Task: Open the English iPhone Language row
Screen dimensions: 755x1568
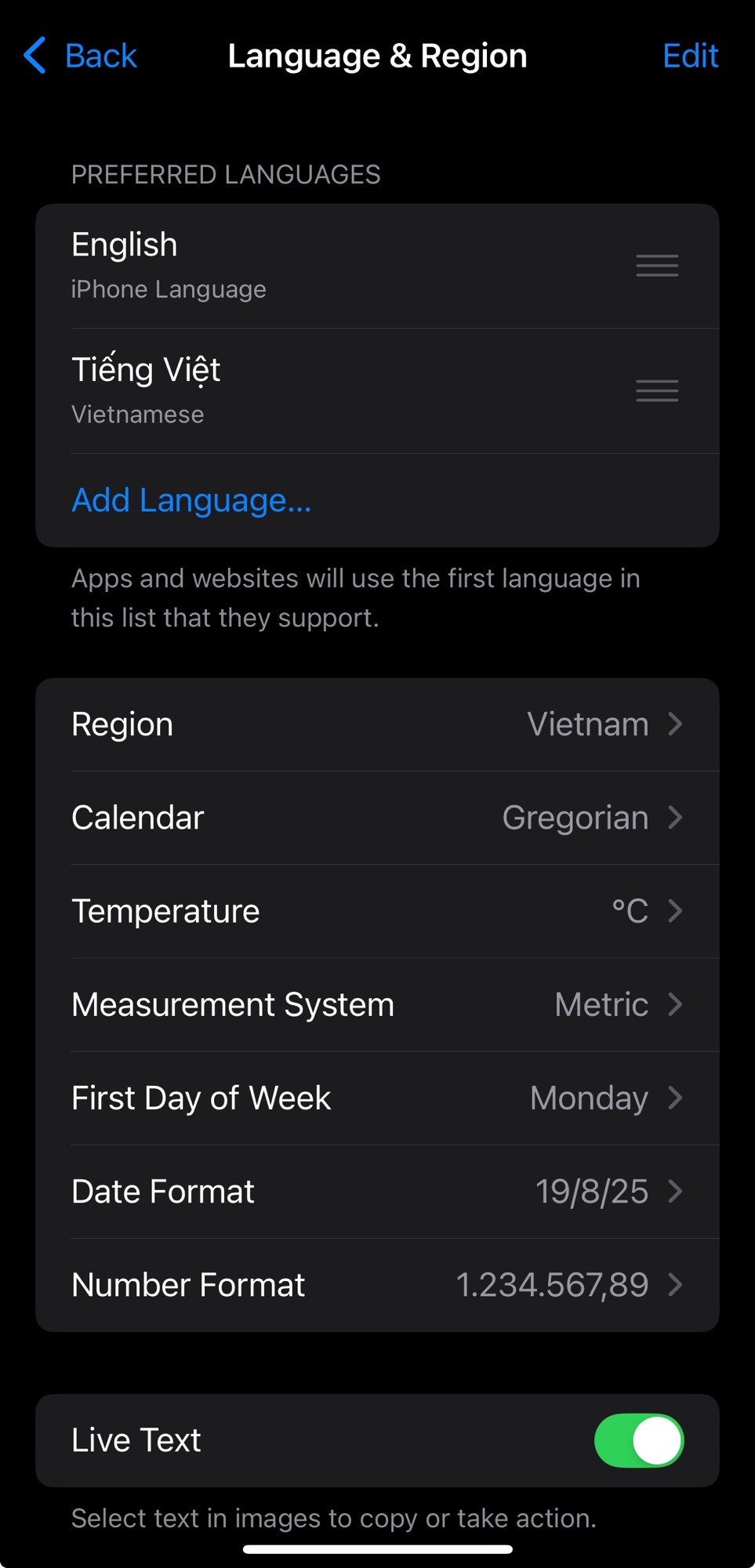Action: coord(314,266)
